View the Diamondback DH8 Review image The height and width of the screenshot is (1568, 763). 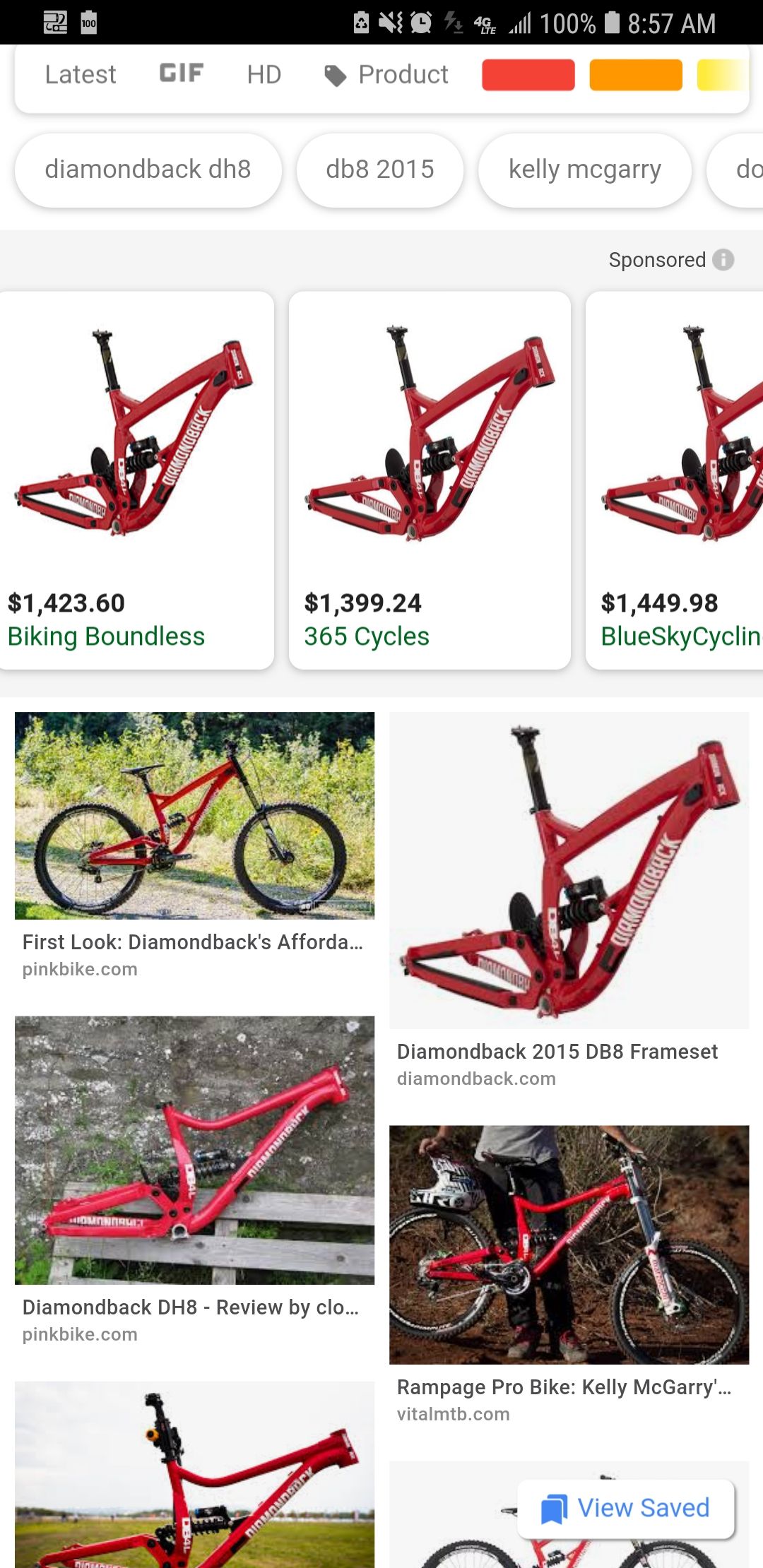pyautogui.click(x=194, y=1150)
